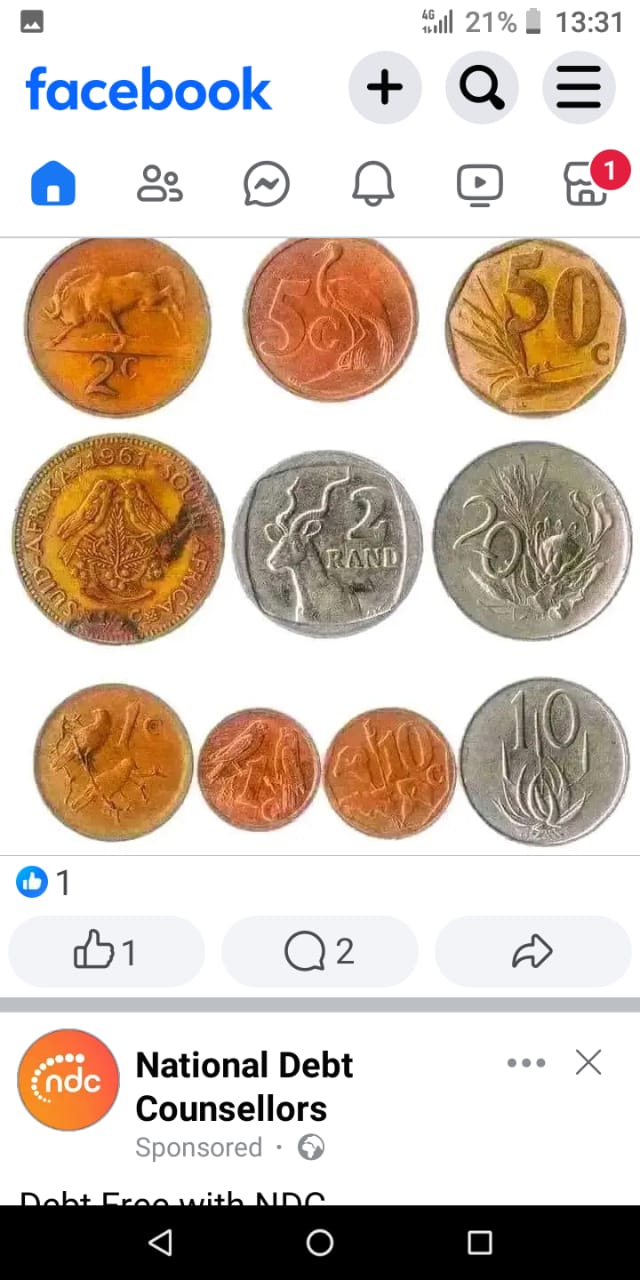Share the coins post

[533, 952]
